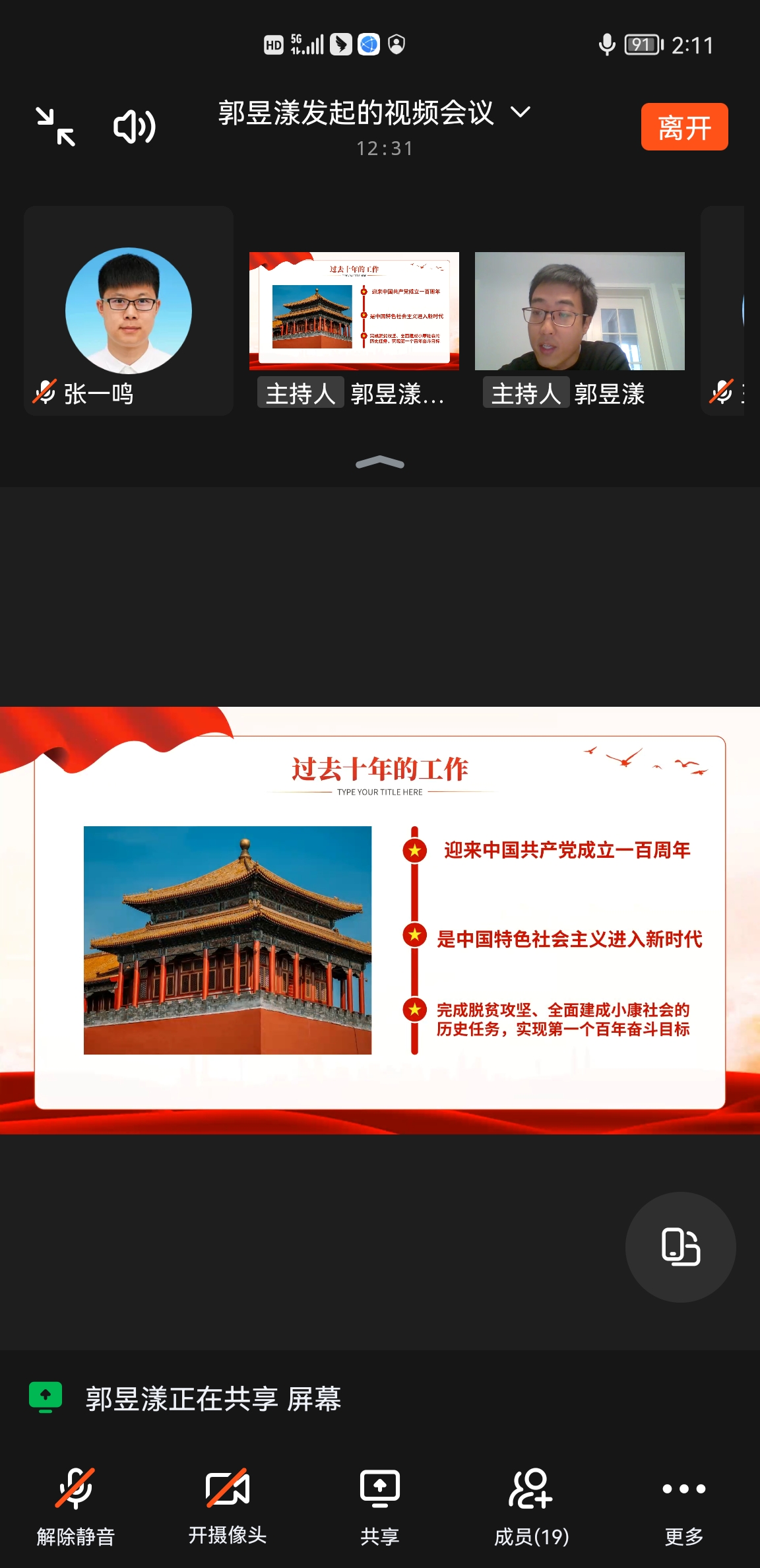Select 张一鸣's participant tile

tap(129, 311)
